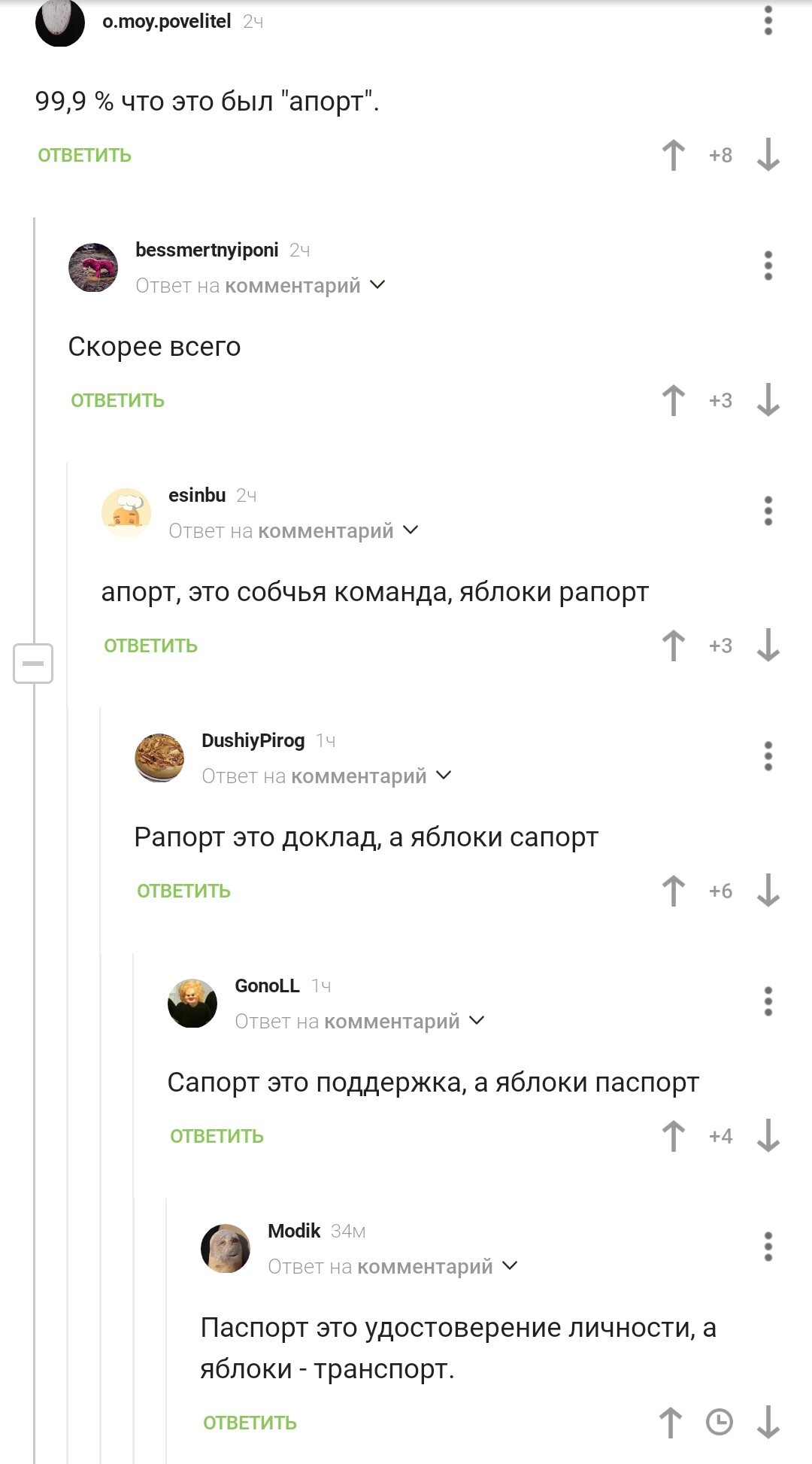Collapse the comment thread with minus button
The image size is (812, 1464).
coord(33,664)
